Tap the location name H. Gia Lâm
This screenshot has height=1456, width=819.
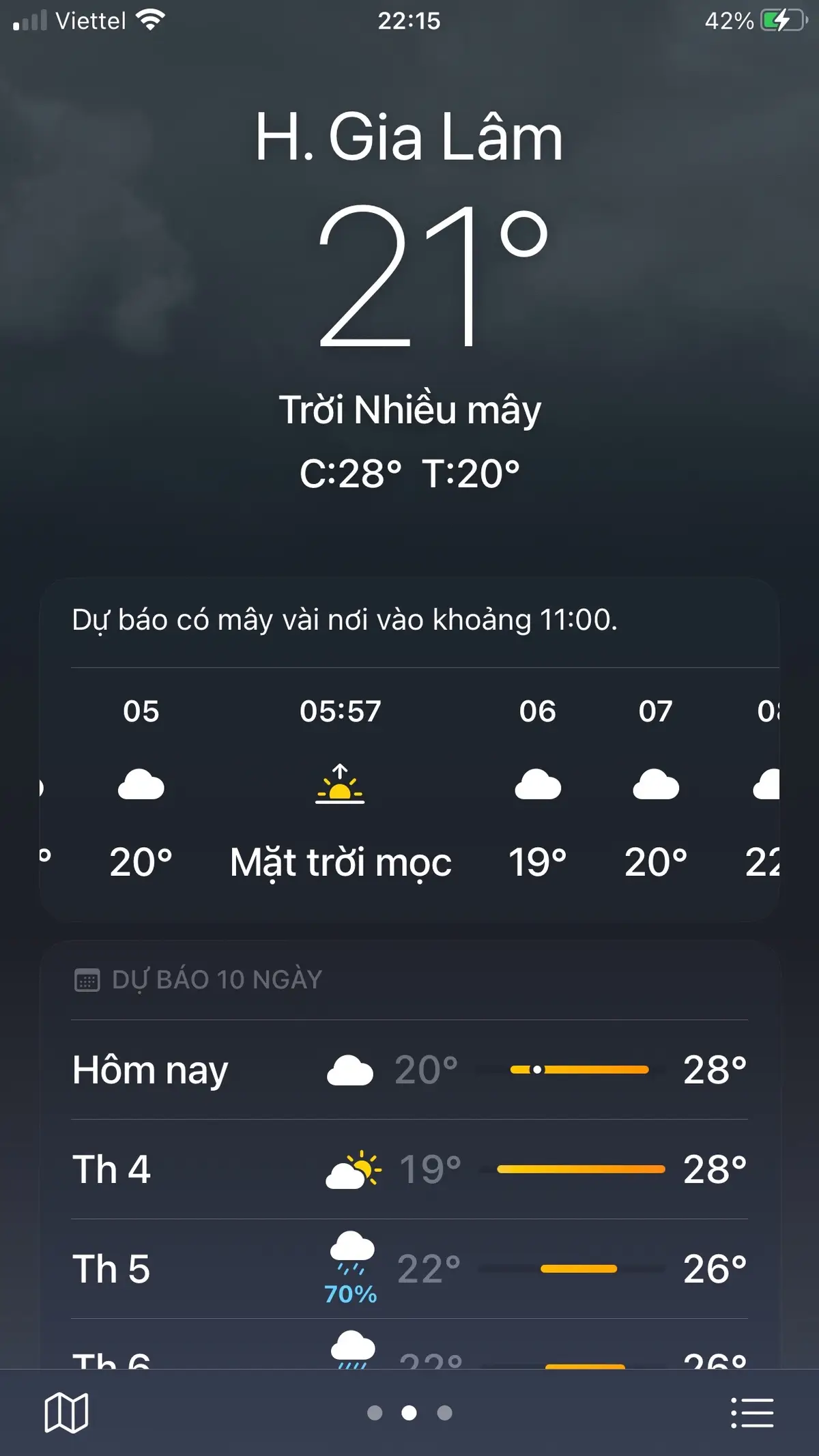click(409, 136)
